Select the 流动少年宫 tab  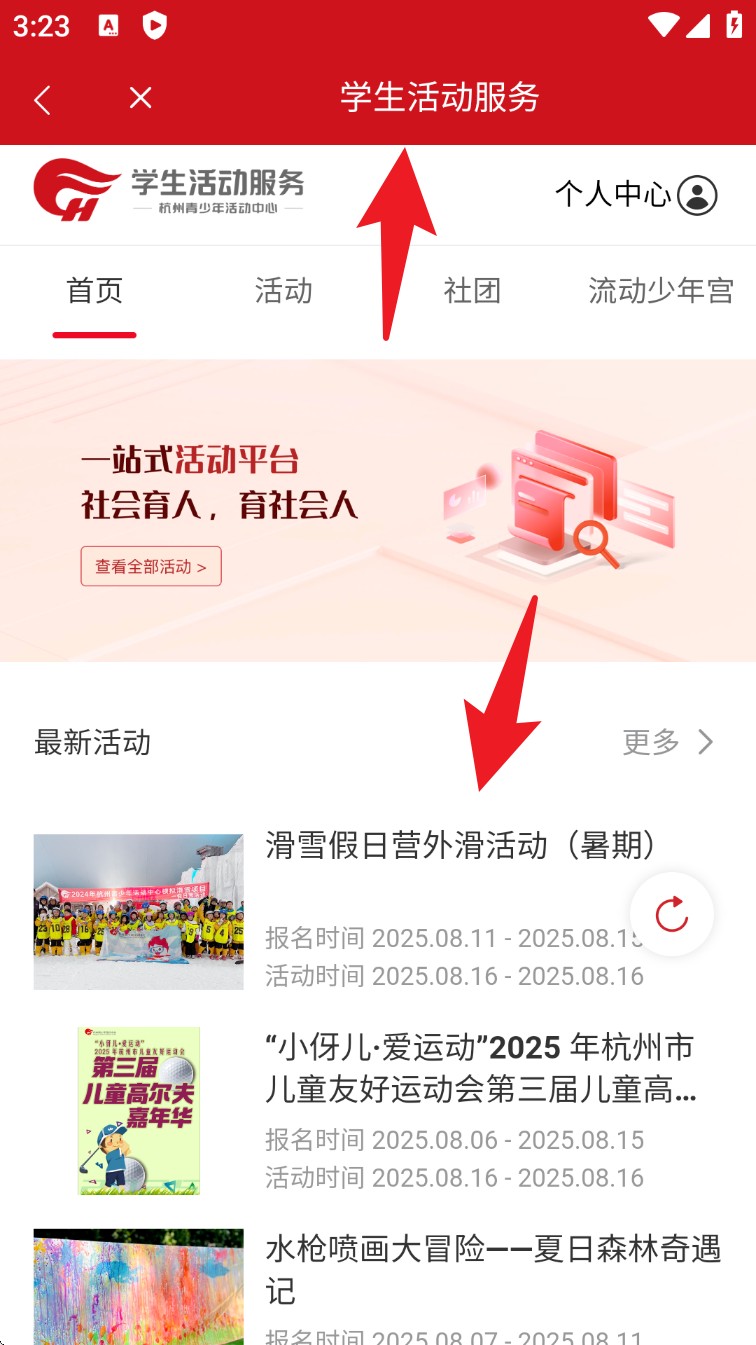click(x=660, y=291)
